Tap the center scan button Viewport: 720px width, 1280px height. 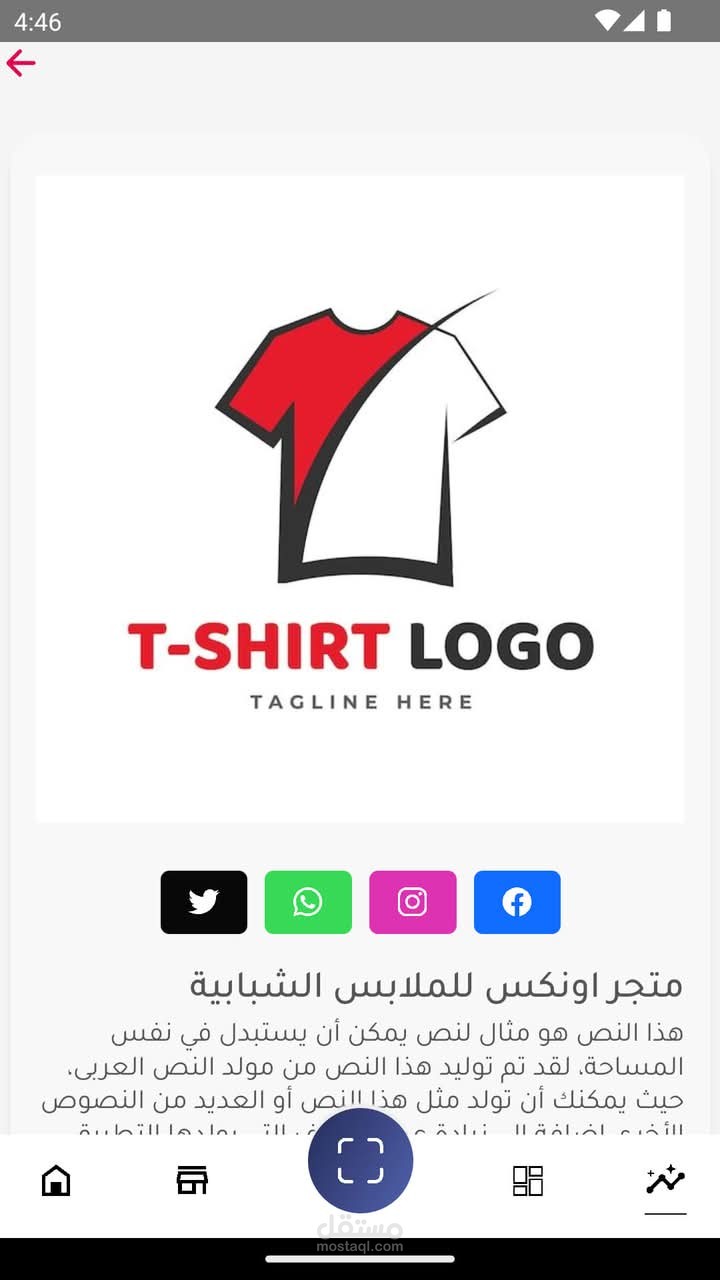[360, 1161]
